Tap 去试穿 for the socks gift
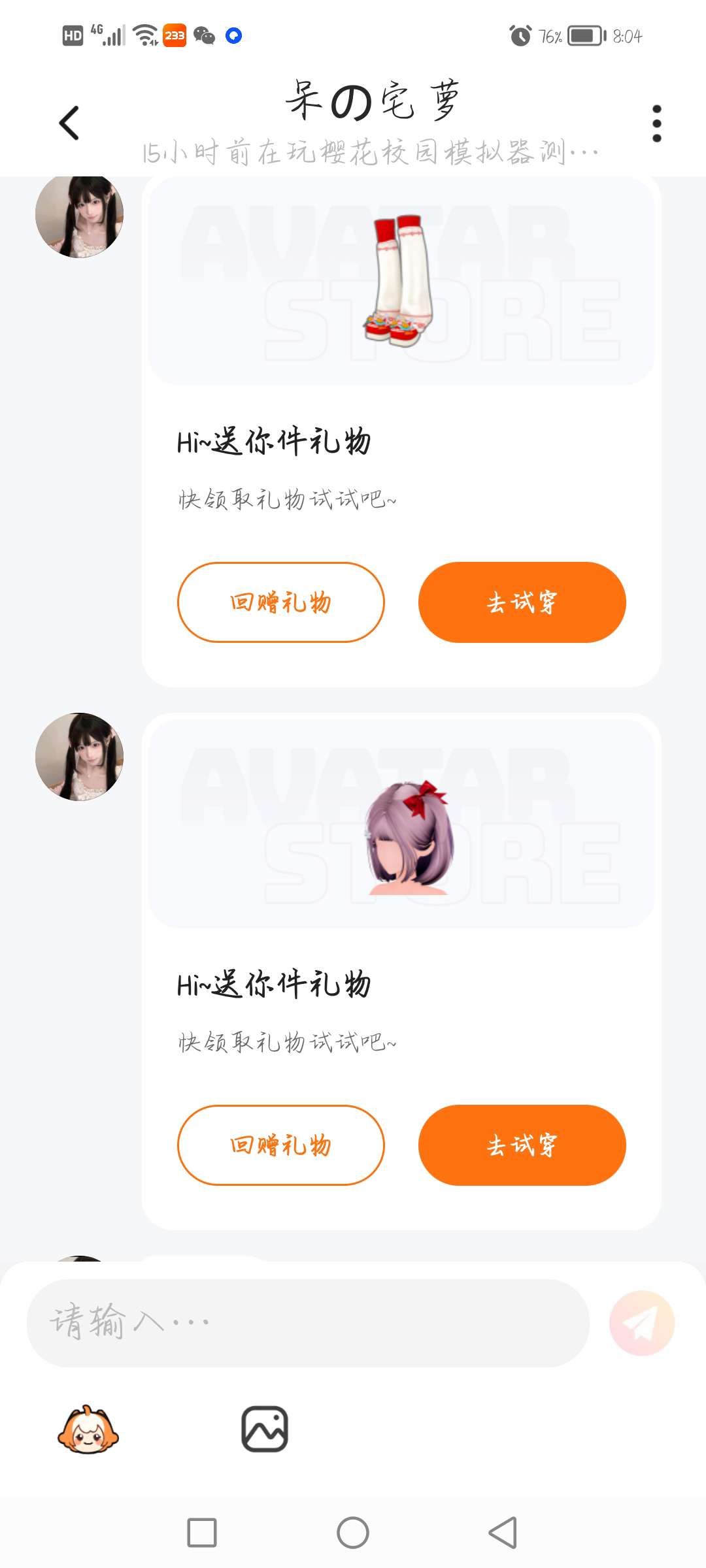This screenshot has width=706, height=1568. [522, 602]
